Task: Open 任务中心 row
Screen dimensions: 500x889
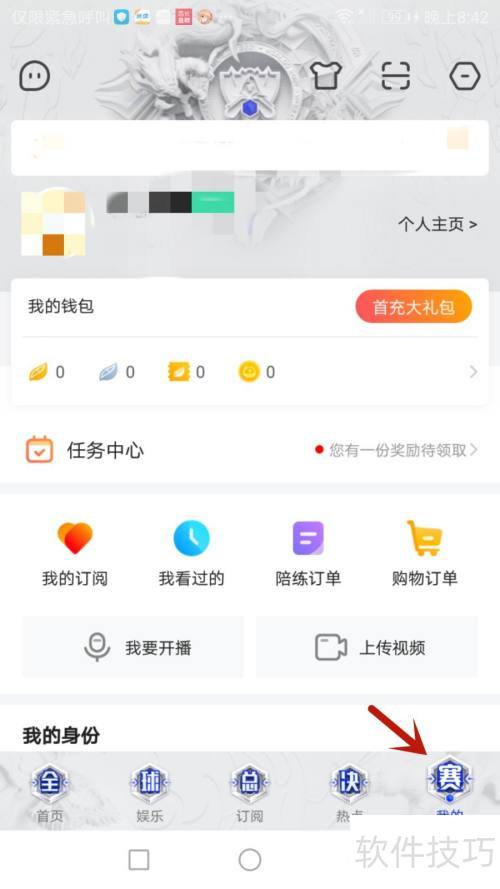Action: [250, 450]
